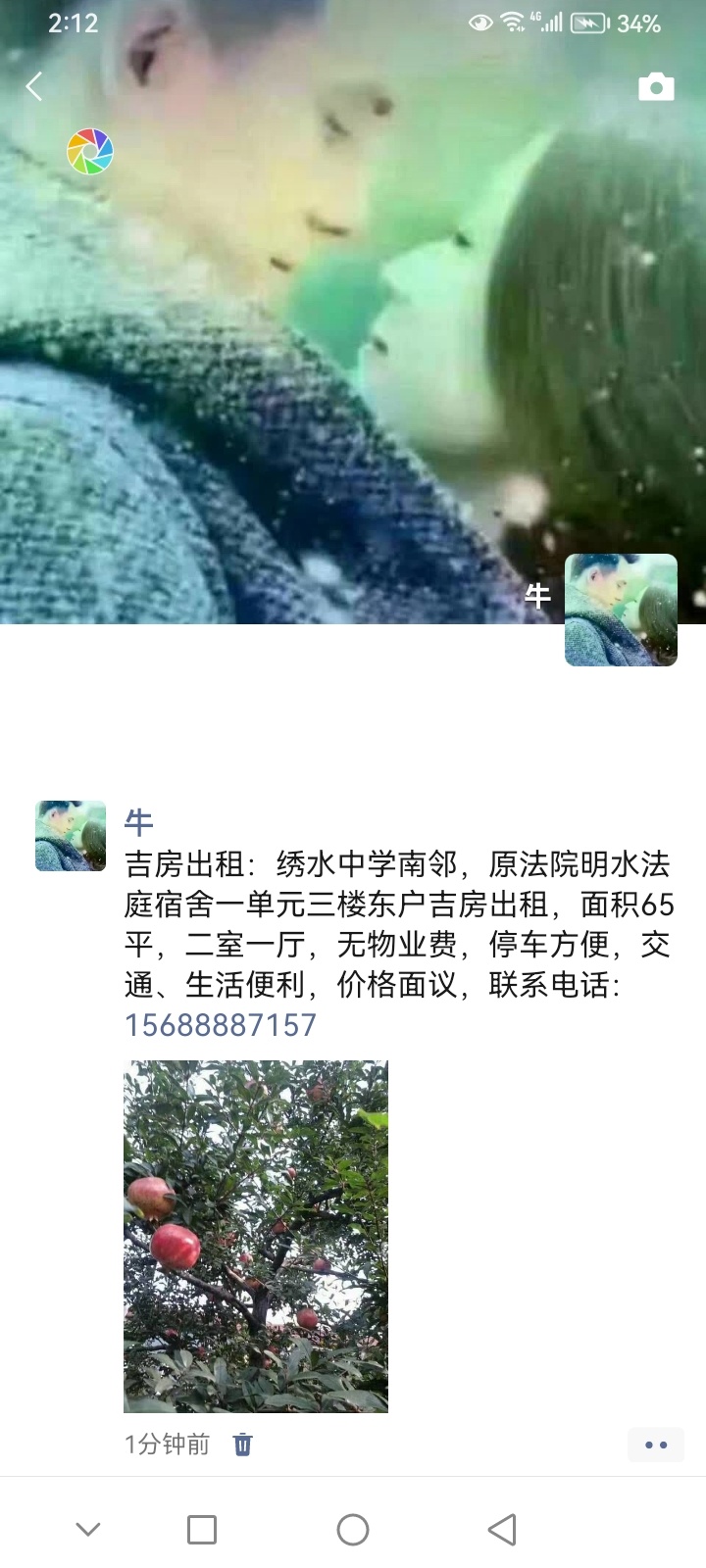Open the like and comment two-dot menu
706x1568 pixels.
[x=655, y=1445]
